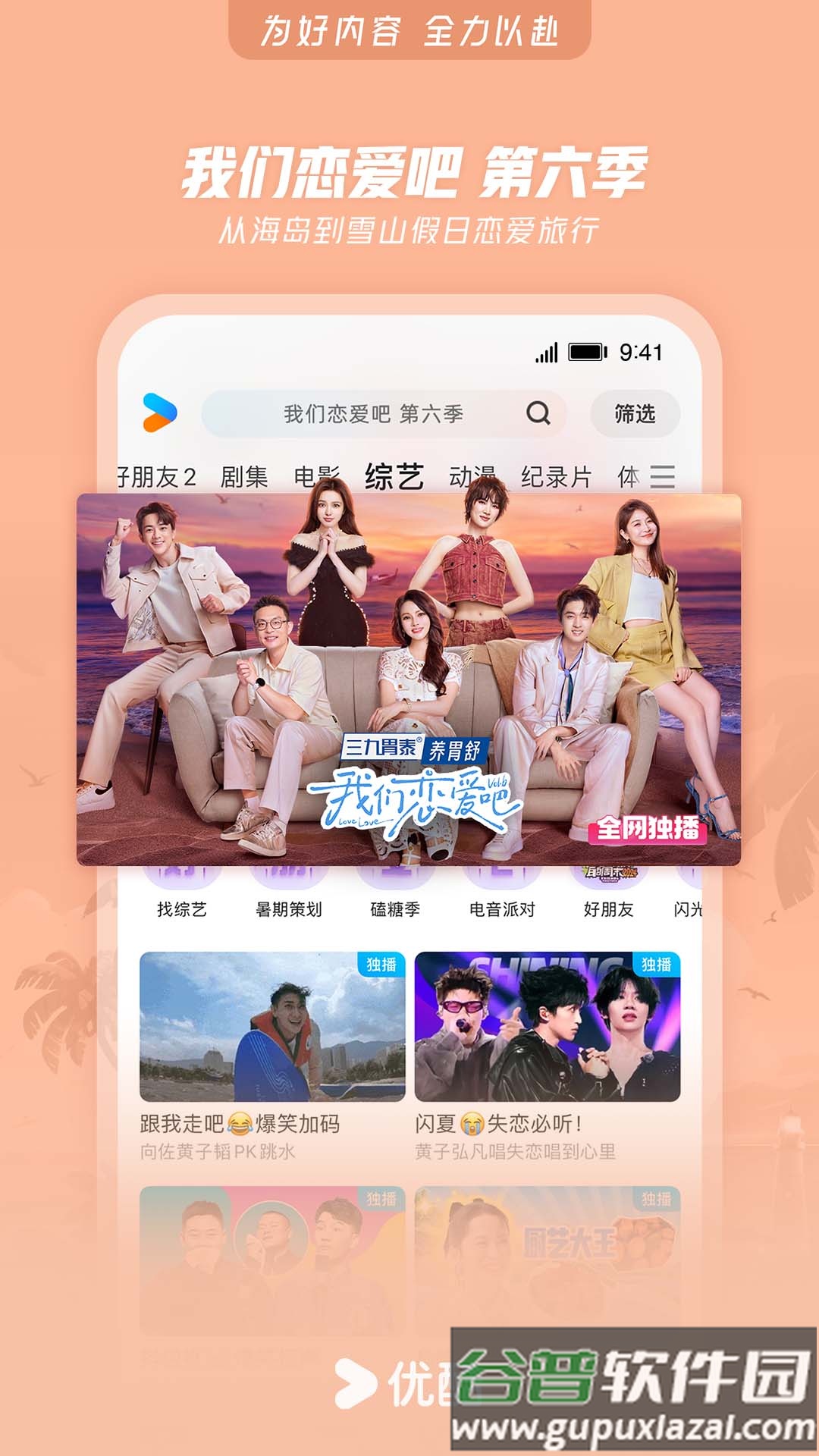
Task: Tap the magnifier icon to search
Action: pos(539,412)
